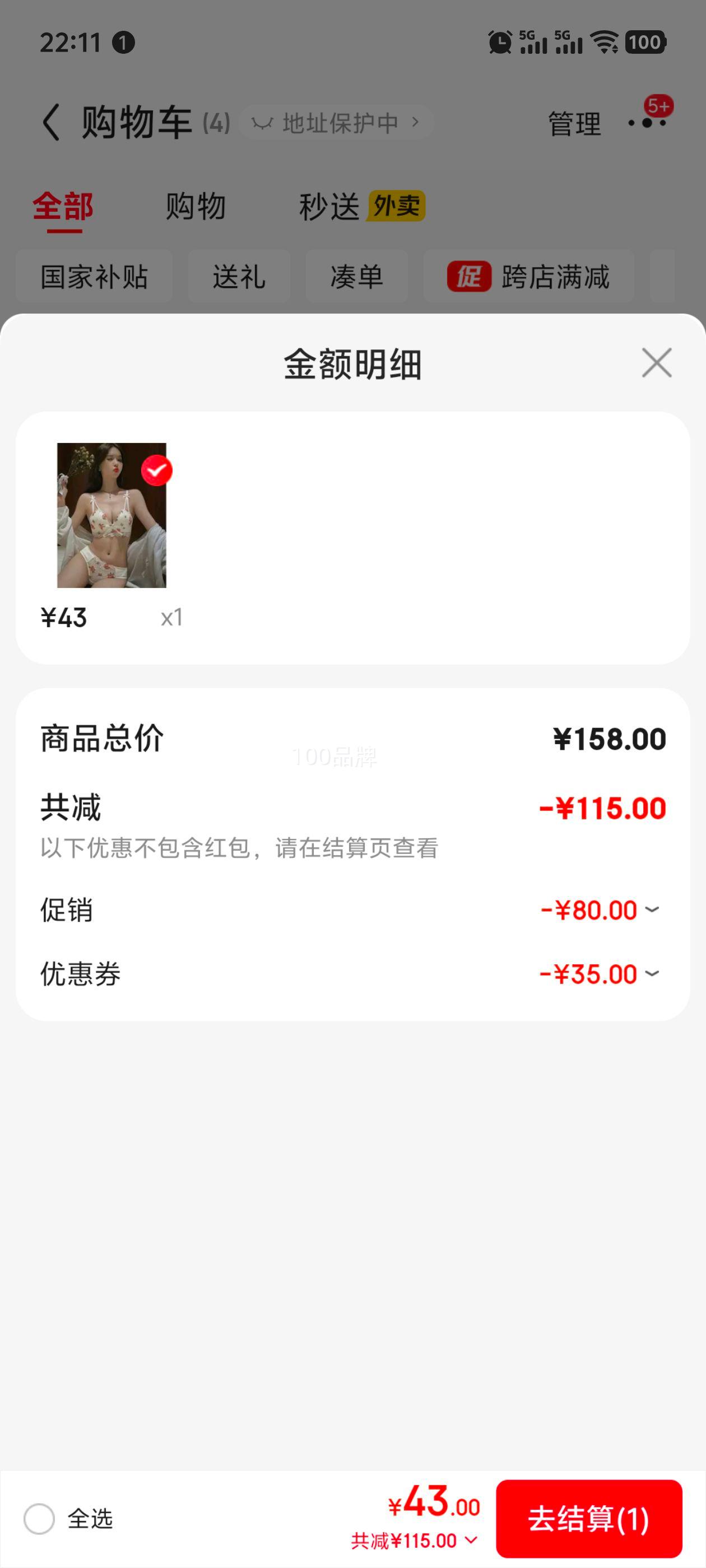Filter by 国家补贴 chip

[x=94, y=277]
